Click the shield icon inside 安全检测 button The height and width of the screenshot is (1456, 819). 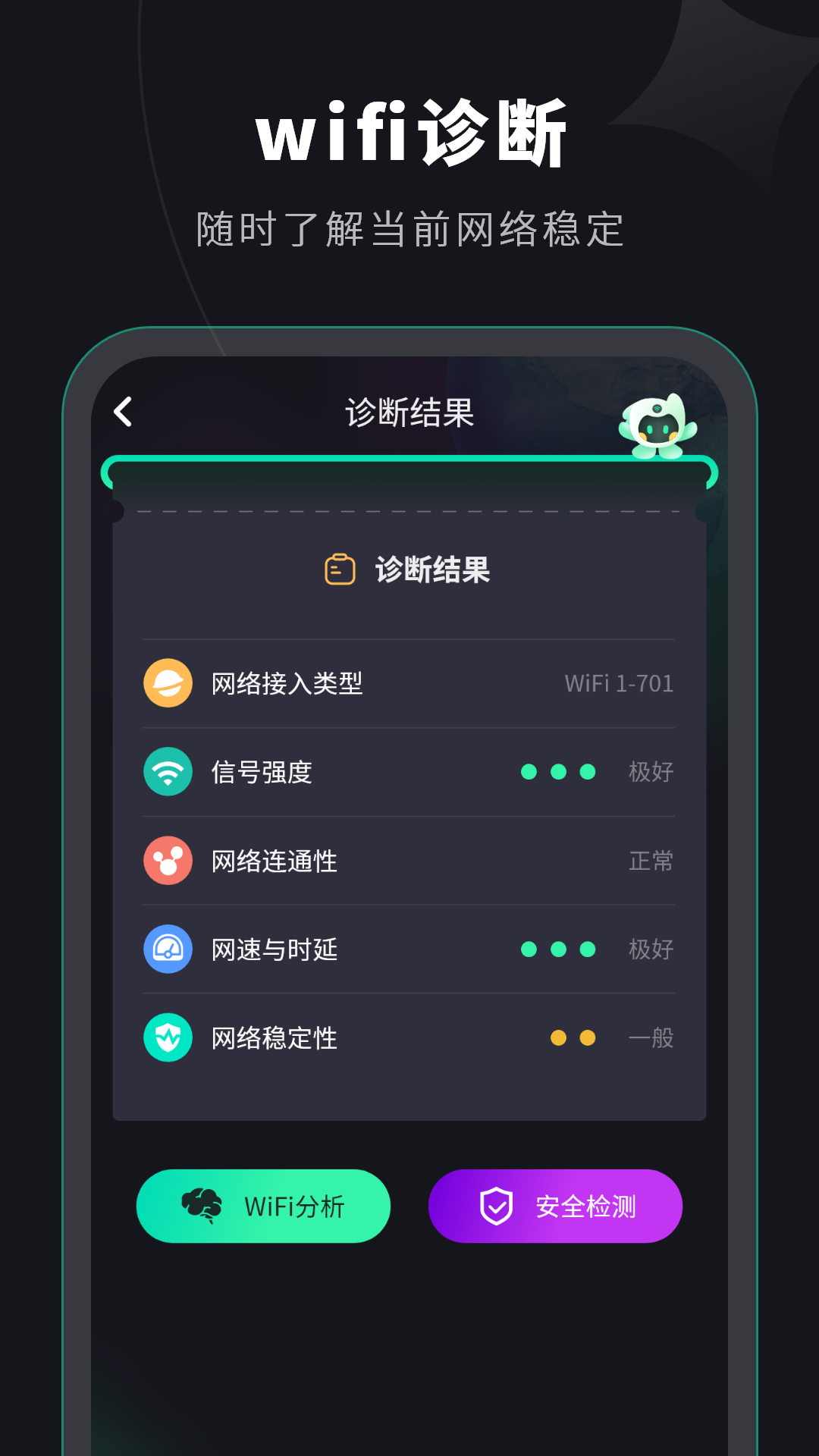click(x=497, y=1206)
